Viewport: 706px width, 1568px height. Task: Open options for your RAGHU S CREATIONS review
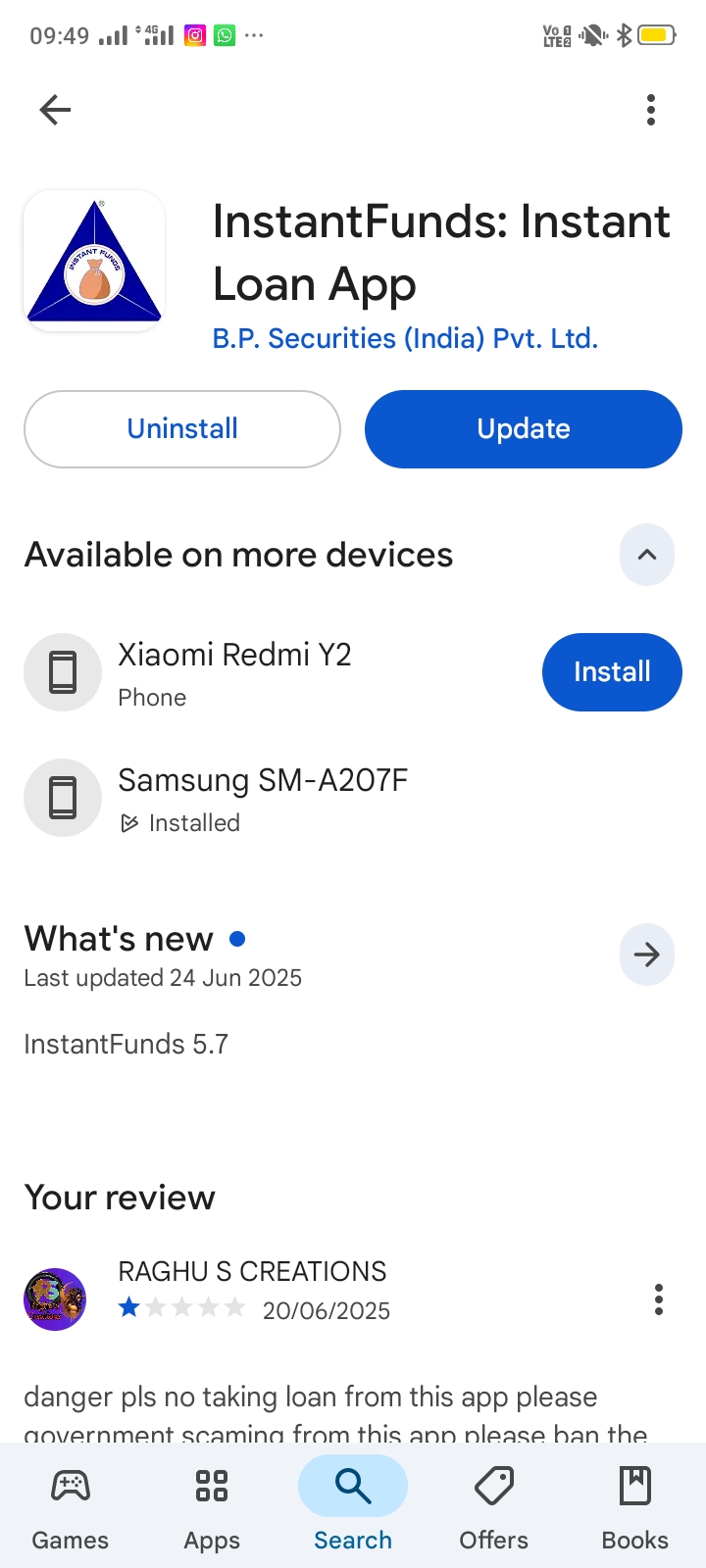[659, 1299]
